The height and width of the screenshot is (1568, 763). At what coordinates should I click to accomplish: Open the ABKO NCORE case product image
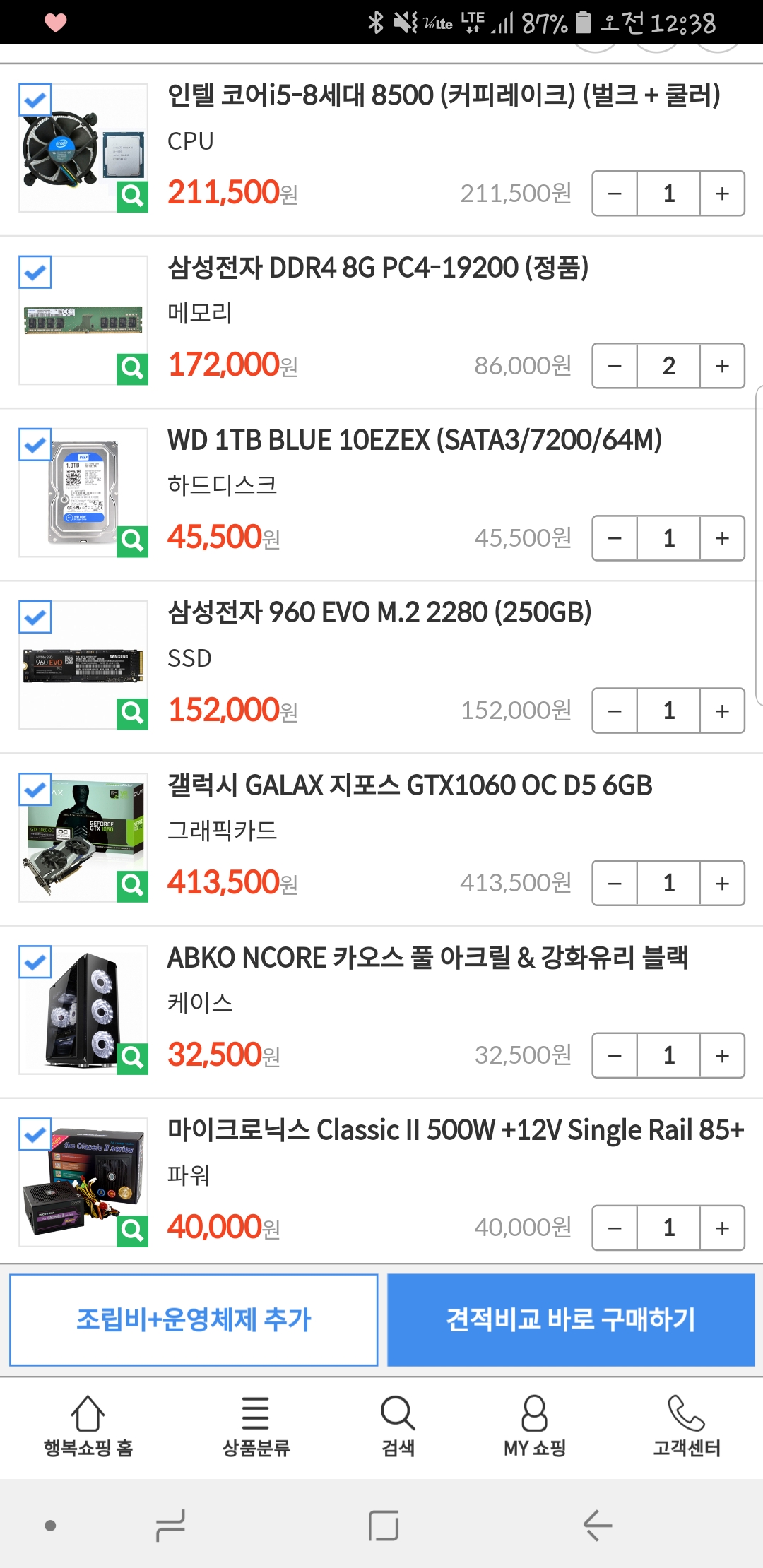83,1010
